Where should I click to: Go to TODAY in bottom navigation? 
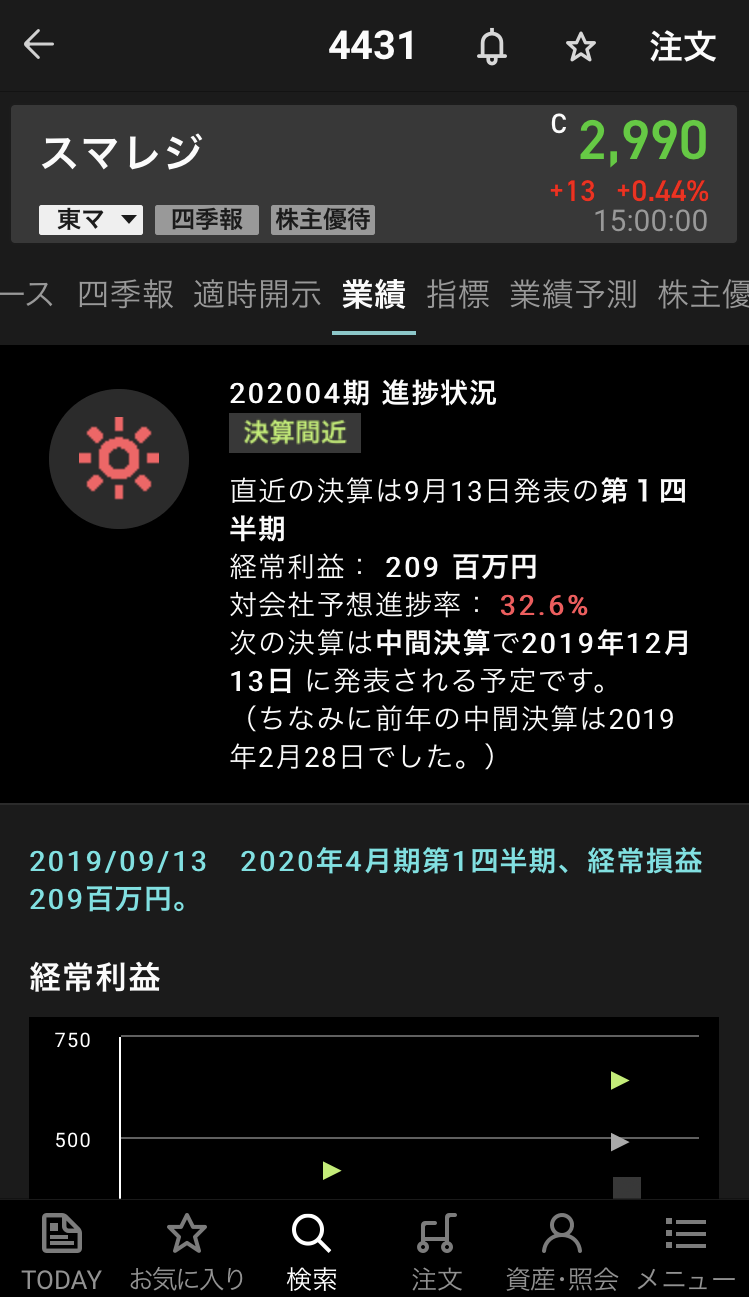pyautogui.click(x=62, y=1250)
